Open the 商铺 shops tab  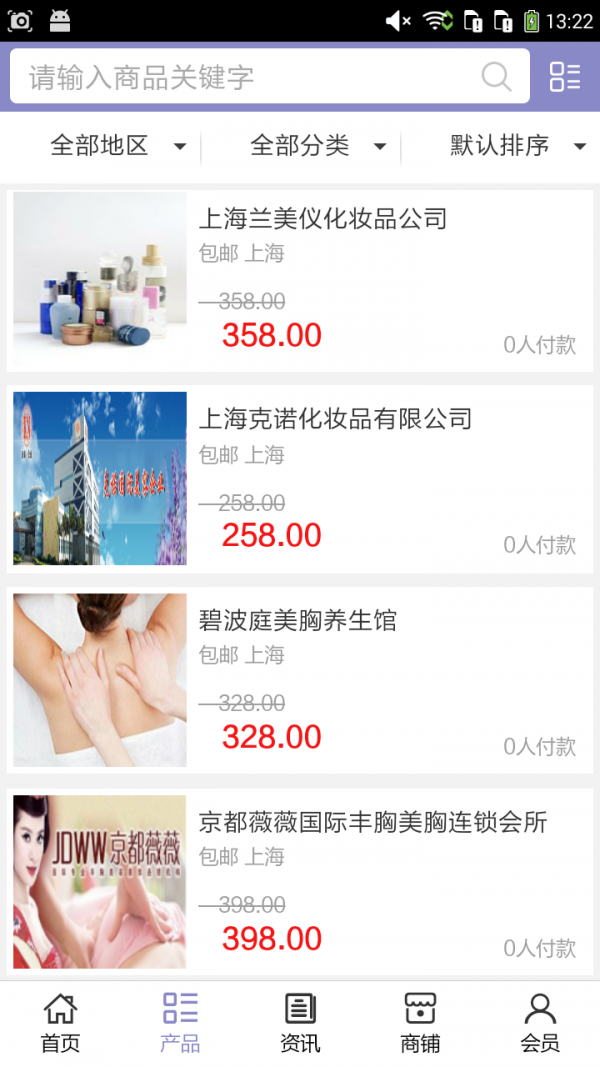pyautogui.click(x=420, y=1023)
